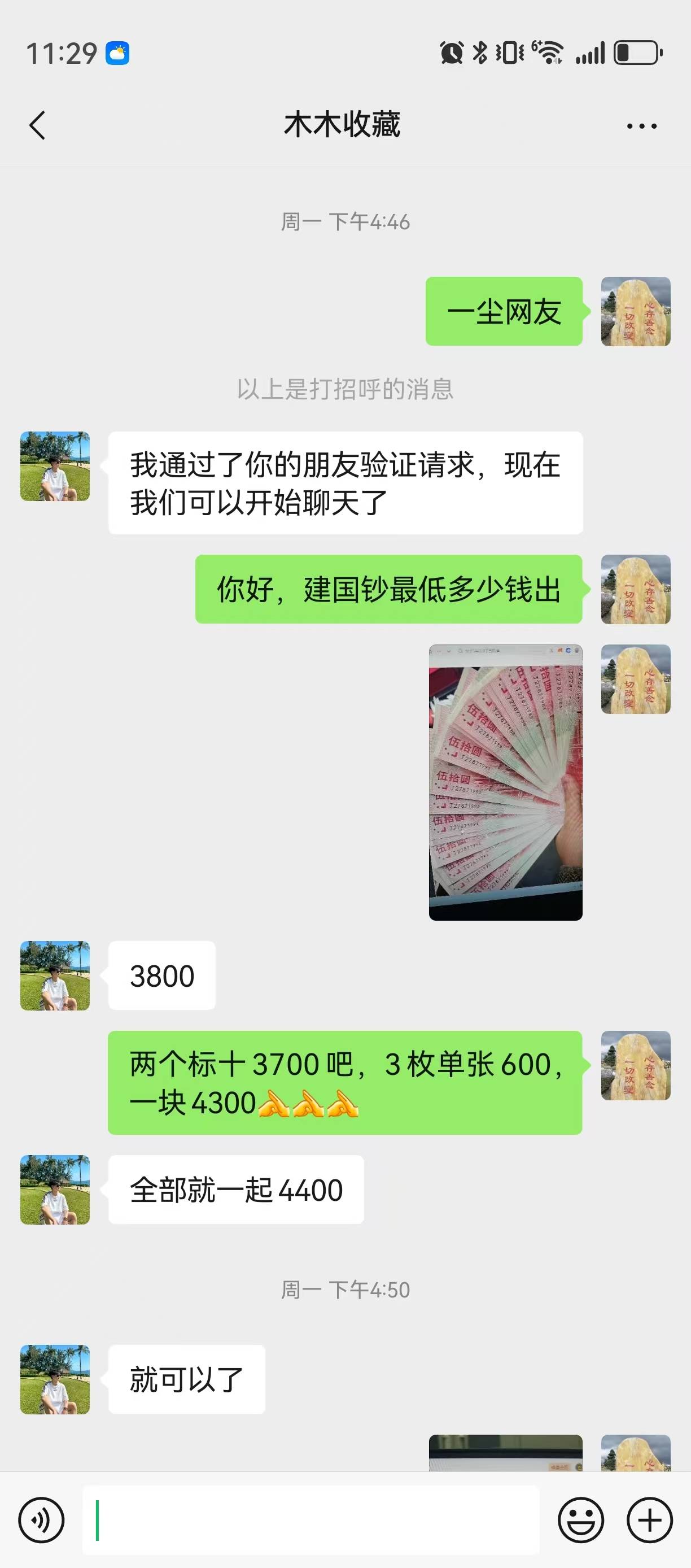The height and width of the screenshot is (1568, 691).
Task: Open contact avatar beside the 3800 message
Action: 55,975
